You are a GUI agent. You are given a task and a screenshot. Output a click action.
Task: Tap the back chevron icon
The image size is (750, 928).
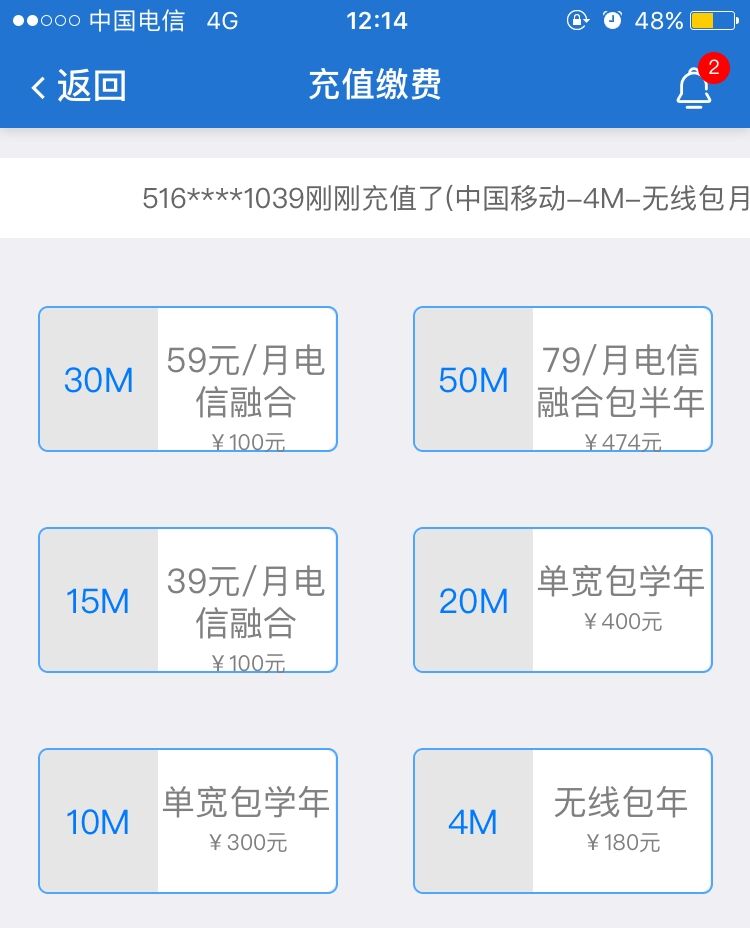click(37, 88)
